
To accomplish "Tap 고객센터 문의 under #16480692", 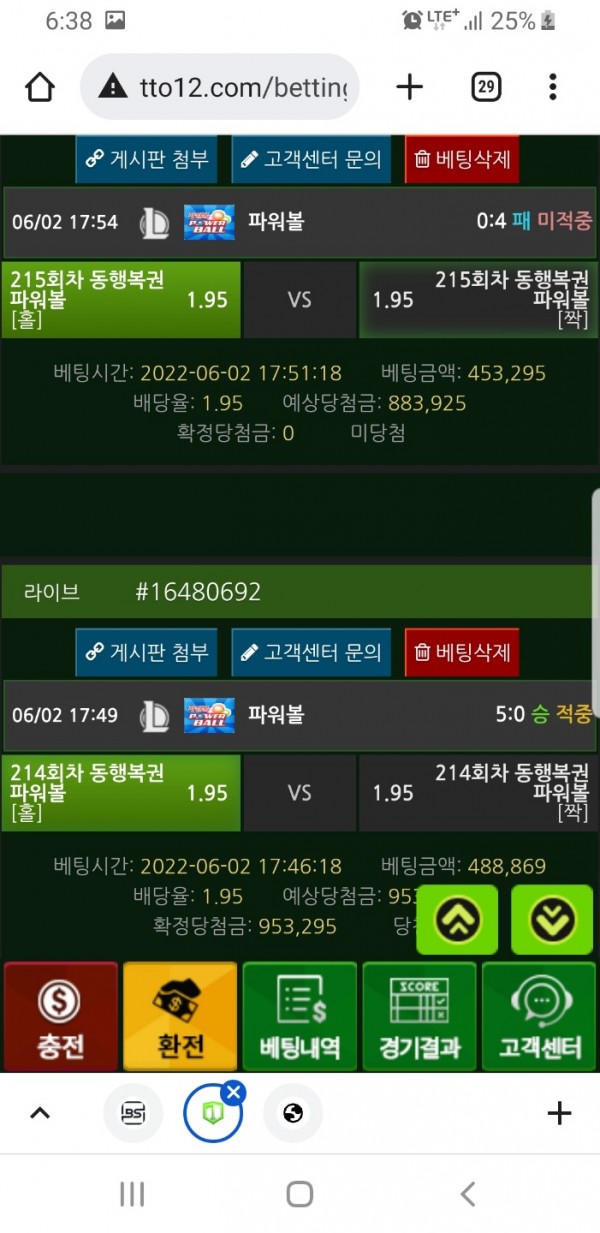I will point(311,653).
